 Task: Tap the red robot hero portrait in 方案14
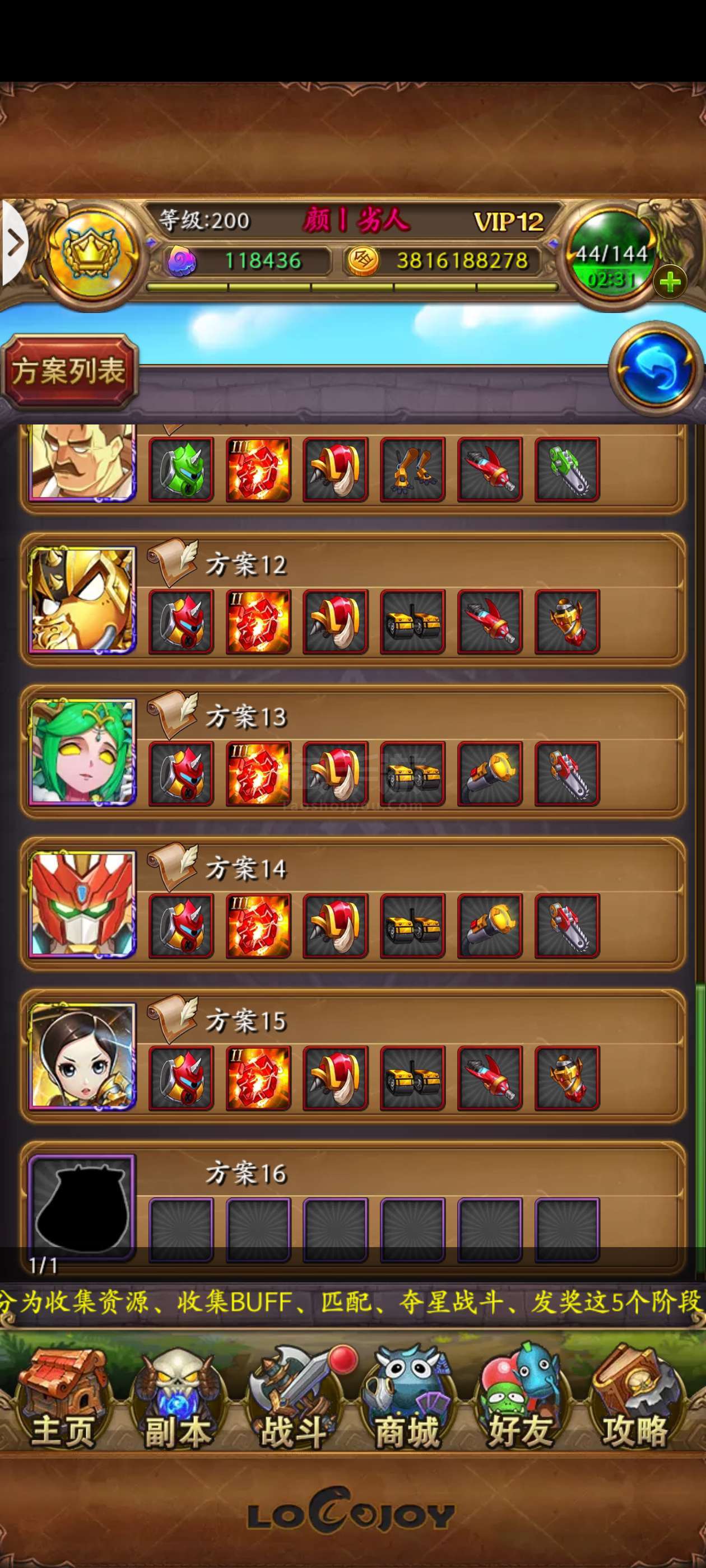pos(82,904)
